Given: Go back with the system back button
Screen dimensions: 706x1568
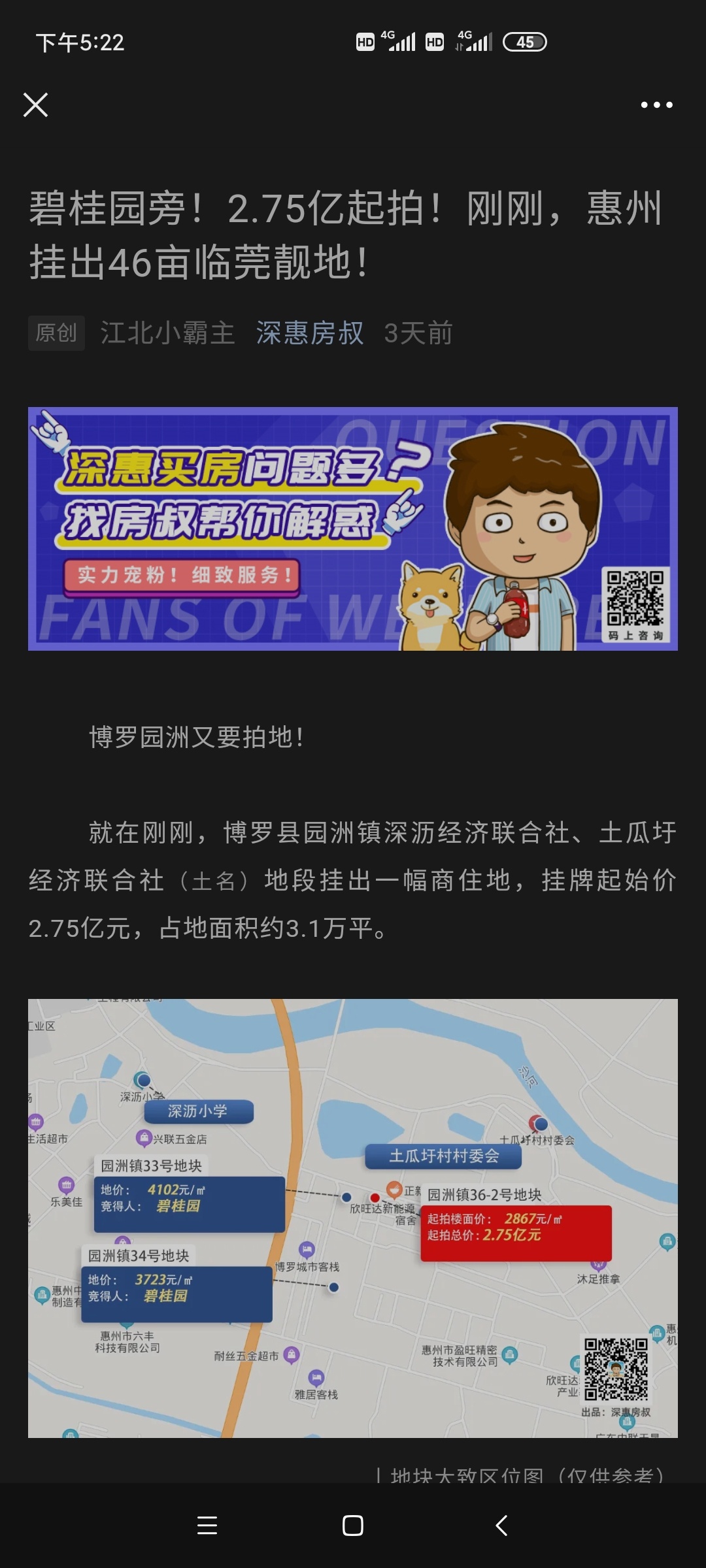Looking at the screenshot, I should pos(501,1526).
